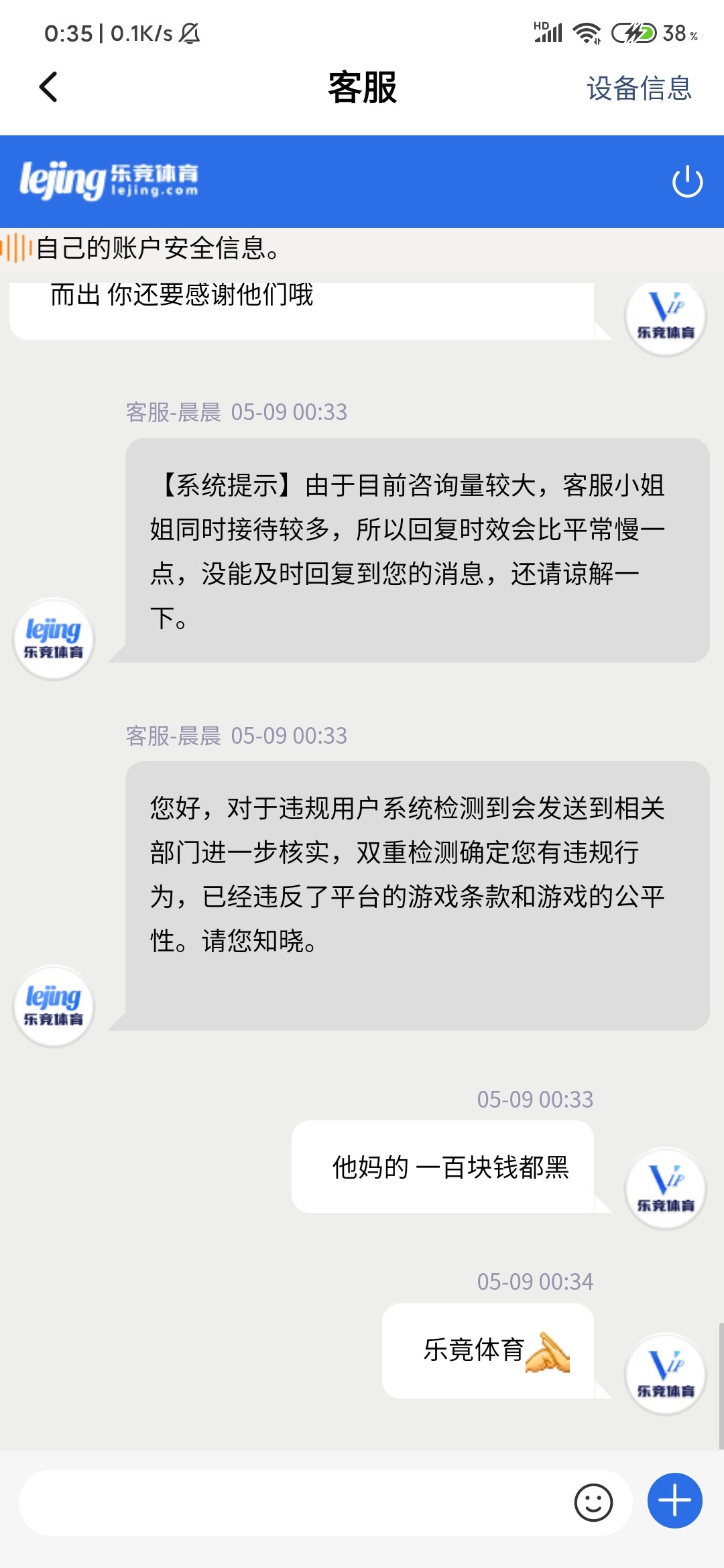
Task: Open the emoji picker
Action: point(593,1502)
